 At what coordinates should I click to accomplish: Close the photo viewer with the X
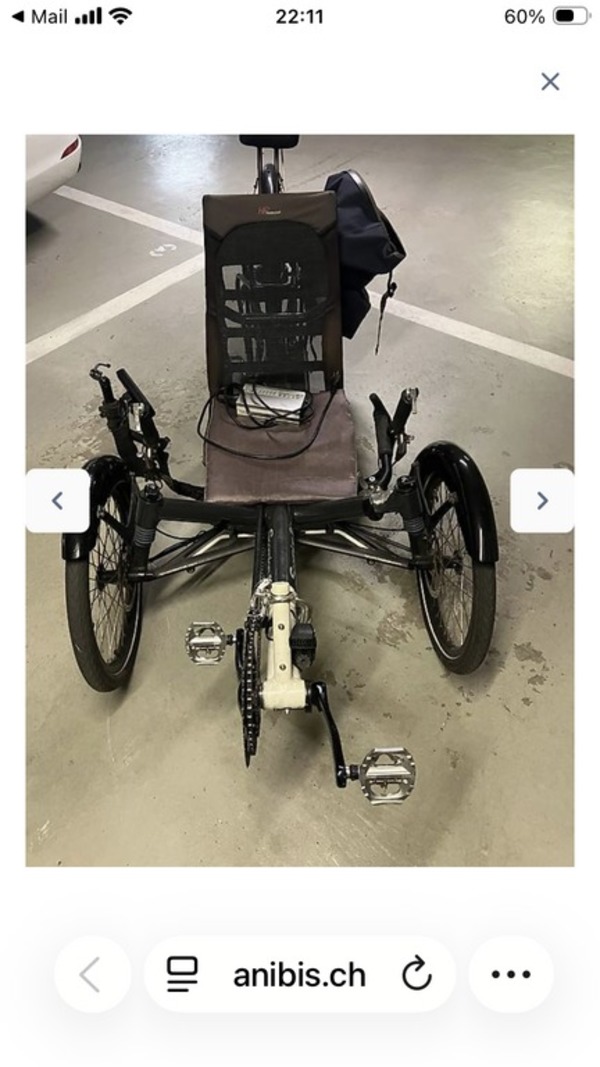(550, 82)
